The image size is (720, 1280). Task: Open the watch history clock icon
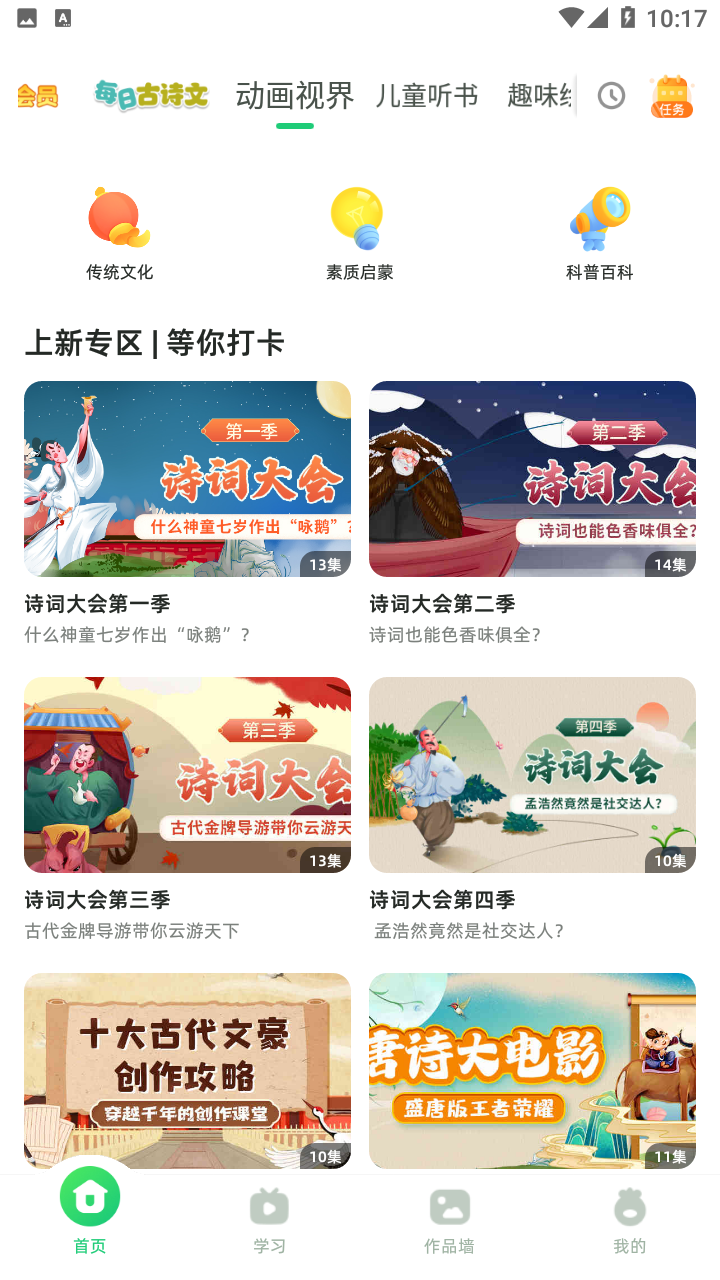coord(611,96)
